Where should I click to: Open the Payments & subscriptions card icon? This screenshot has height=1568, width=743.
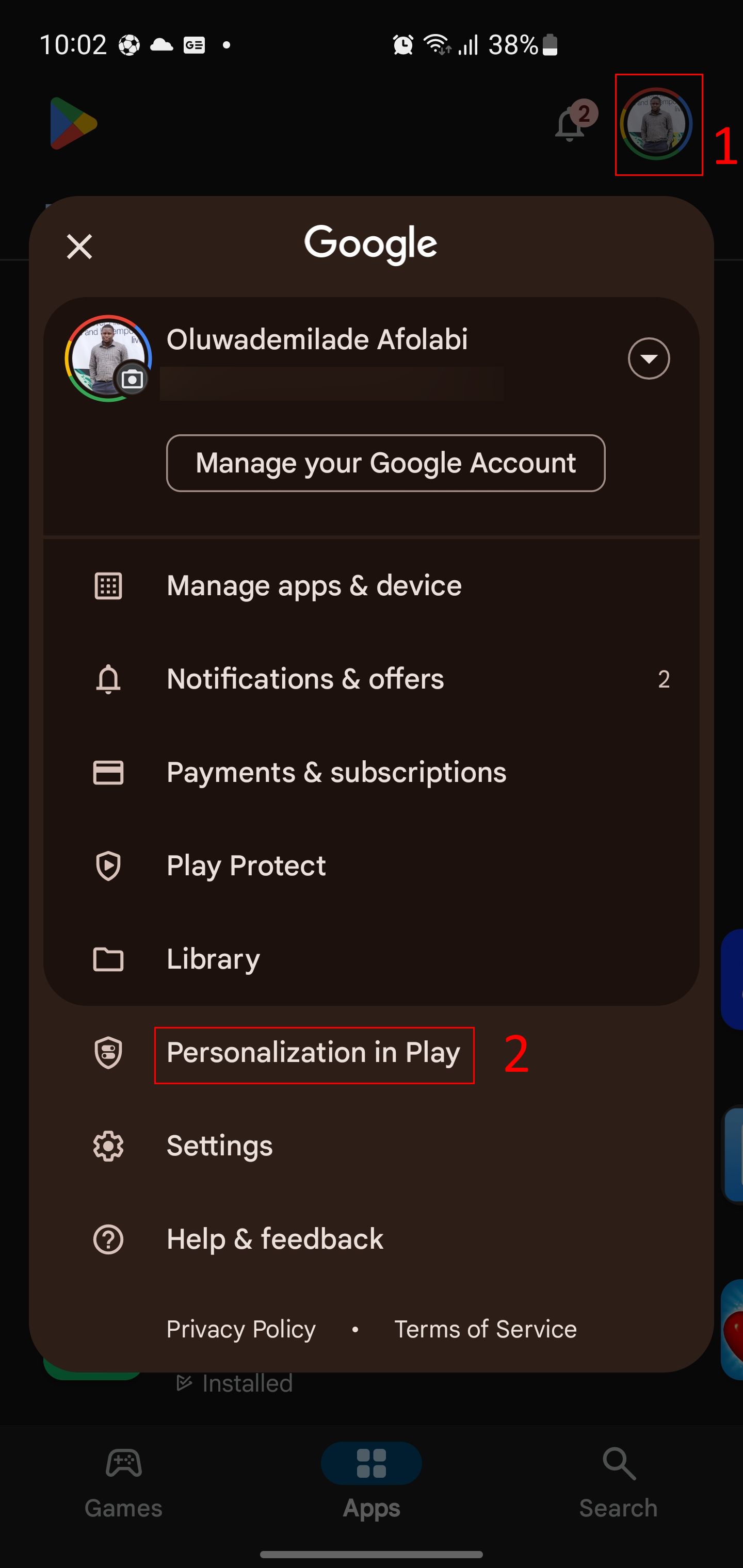(108, 772)
